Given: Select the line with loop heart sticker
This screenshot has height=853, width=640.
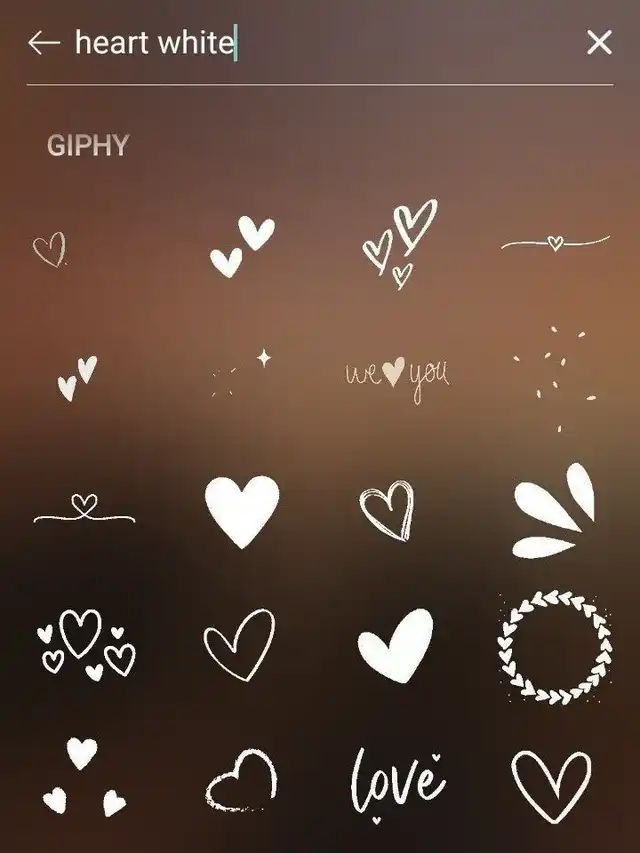Looking at the screenshot, I should coord(86,511).
